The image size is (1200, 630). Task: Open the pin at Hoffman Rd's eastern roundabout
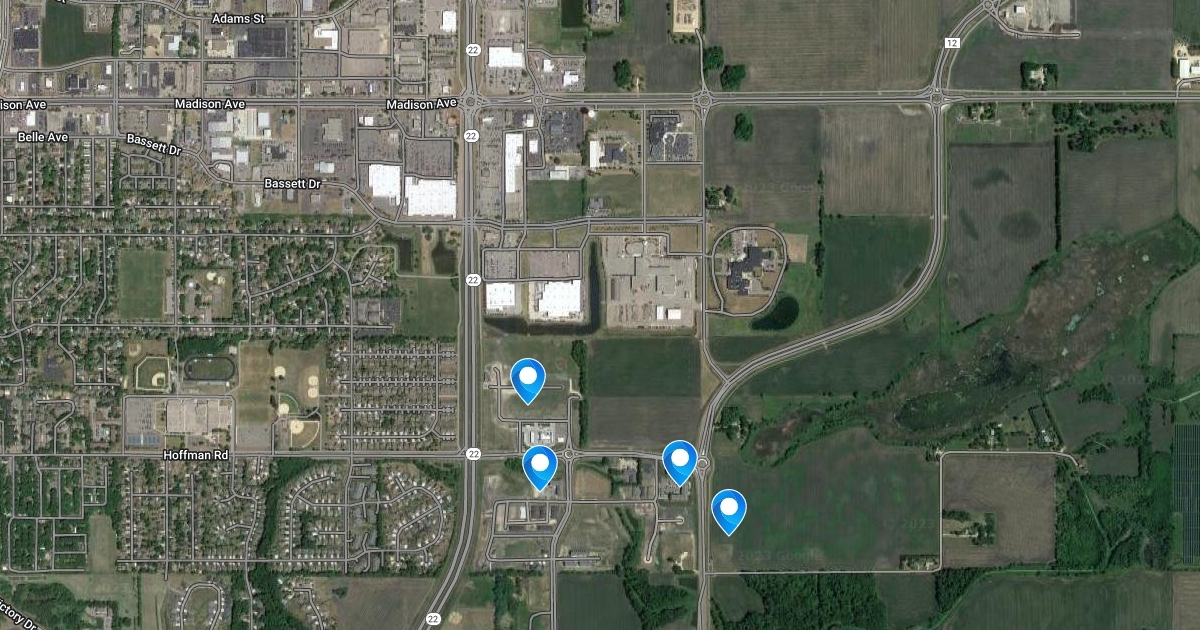680,460
